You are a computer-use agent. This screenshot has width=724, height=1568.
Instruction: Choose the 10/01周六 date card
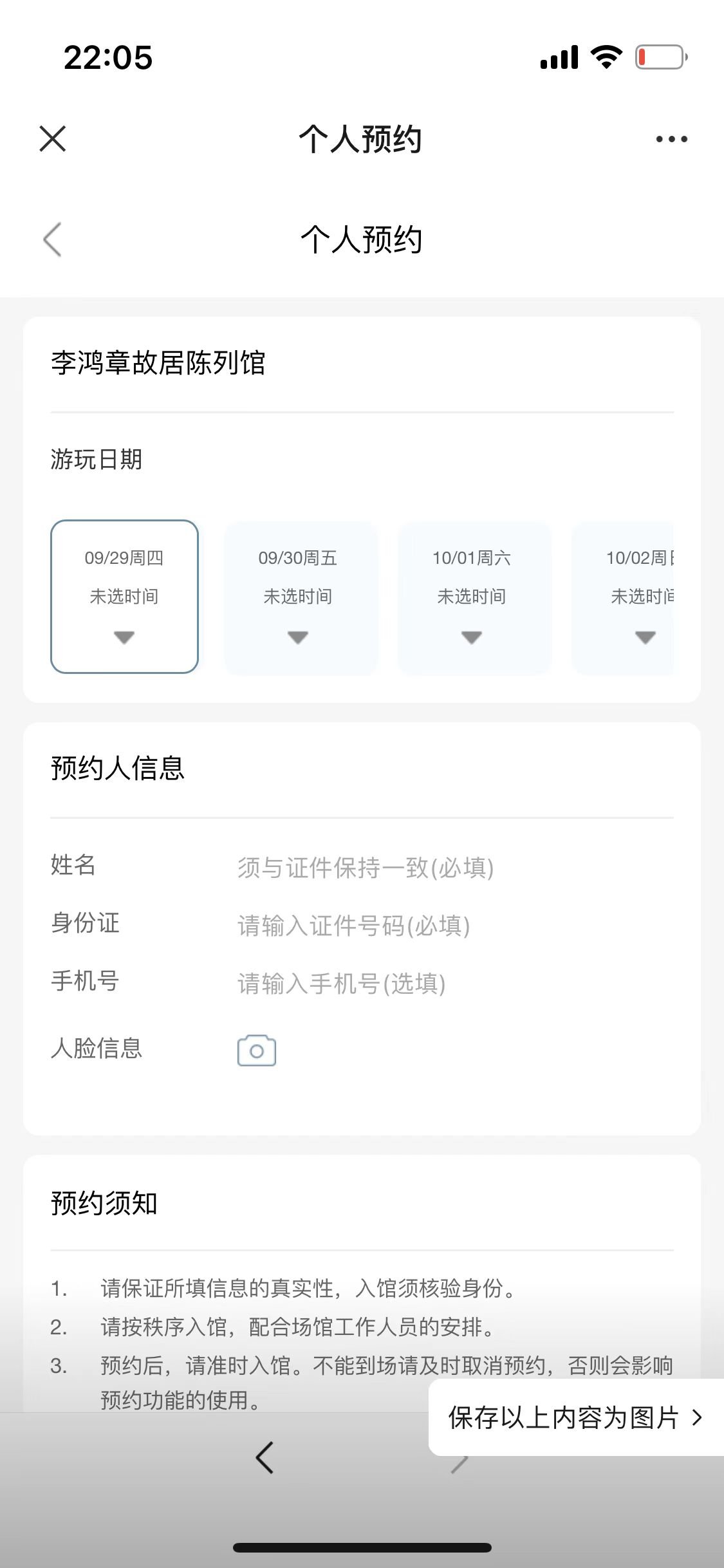[472, 596]
